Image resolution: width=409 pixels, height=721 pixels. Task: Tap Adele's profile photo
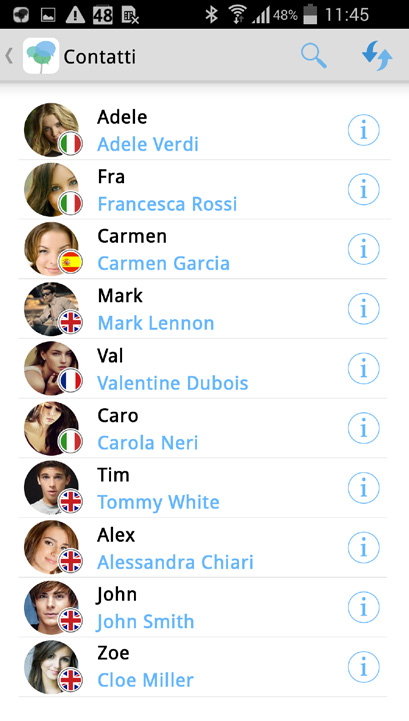pyautogui.click(x=51, y=130)
